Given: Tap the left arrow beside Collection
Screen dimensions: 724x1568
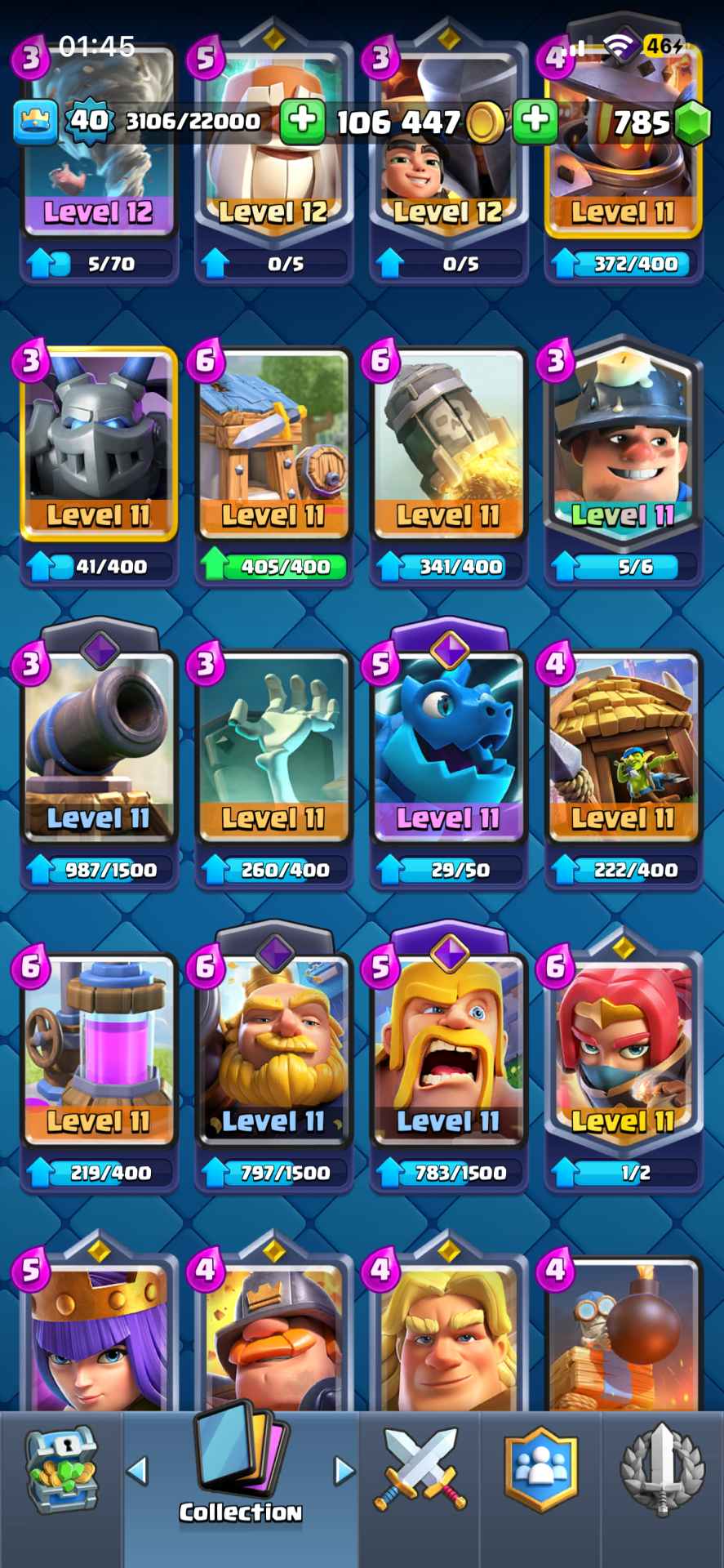Looking at the screenshot, I should (137, 1471).
